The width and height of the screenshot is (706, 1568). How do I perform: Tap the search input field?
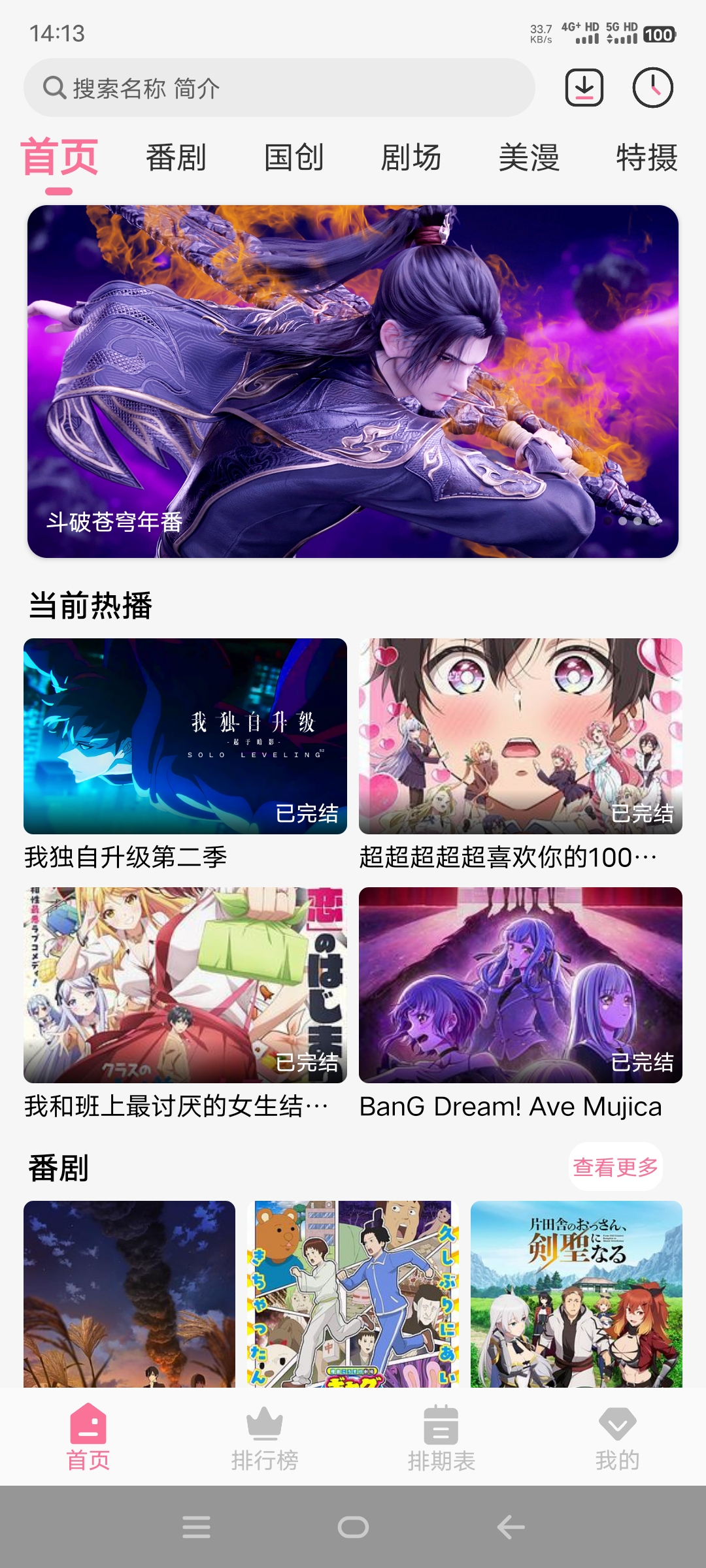(281, 88)
